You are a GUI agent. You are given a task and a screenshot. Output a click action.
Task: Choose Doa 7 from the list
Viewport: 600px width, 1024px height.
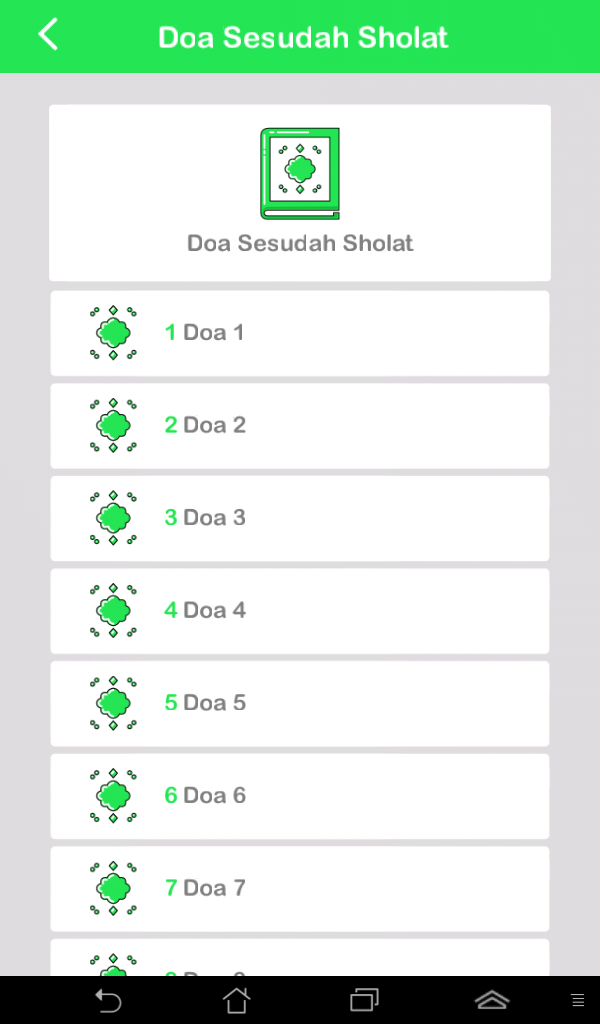click(x=300, y=888)
